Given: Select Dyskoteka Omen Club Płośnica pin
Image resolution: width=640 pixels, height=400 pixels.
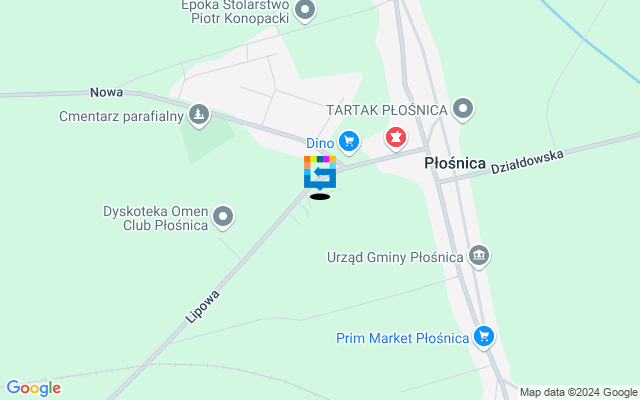Looking at the screenshot, I should click(x=224, y=216).
